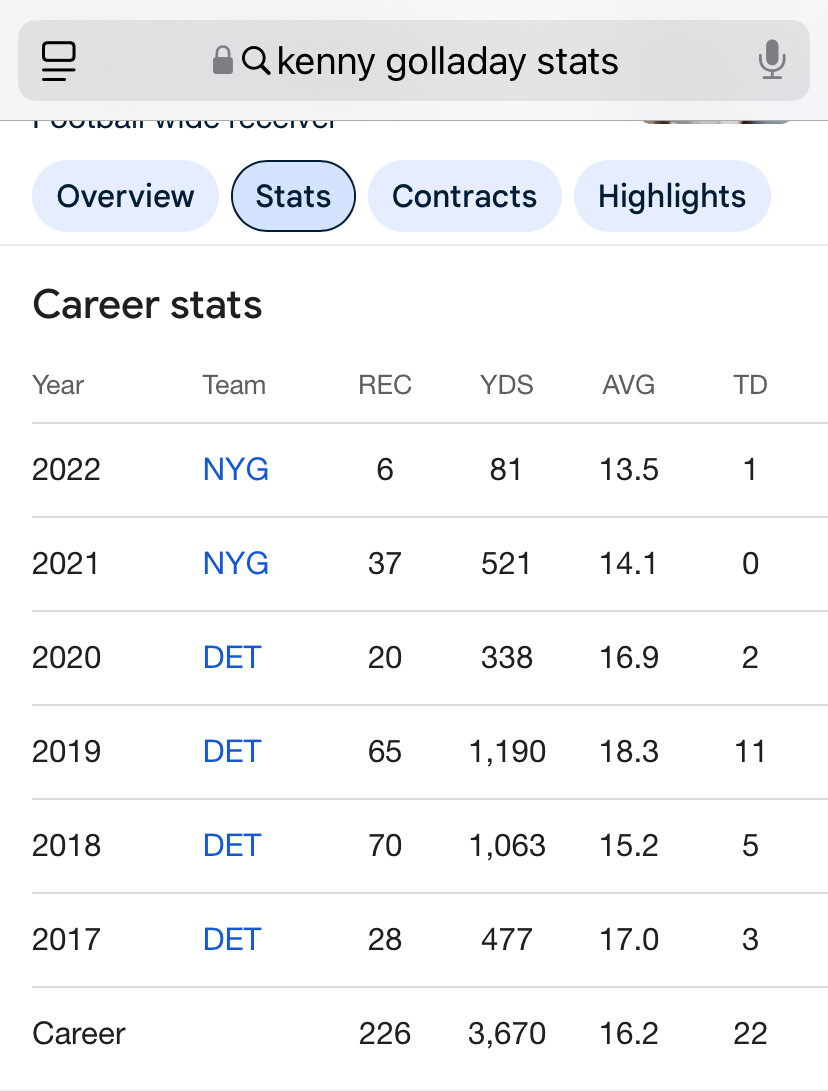
Task: Open the DET link for 2017
Action: [232, 939]
